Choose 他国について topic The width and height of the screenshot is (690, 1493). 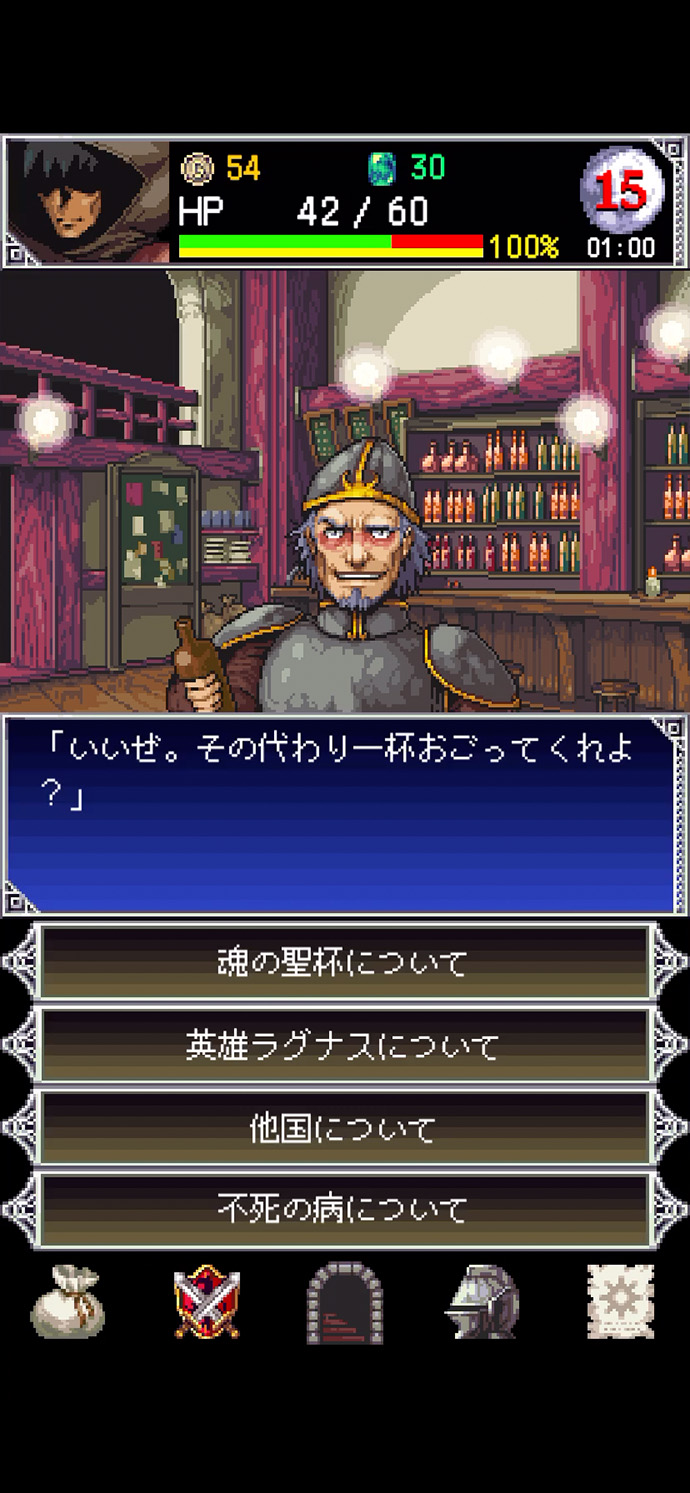344,1129
